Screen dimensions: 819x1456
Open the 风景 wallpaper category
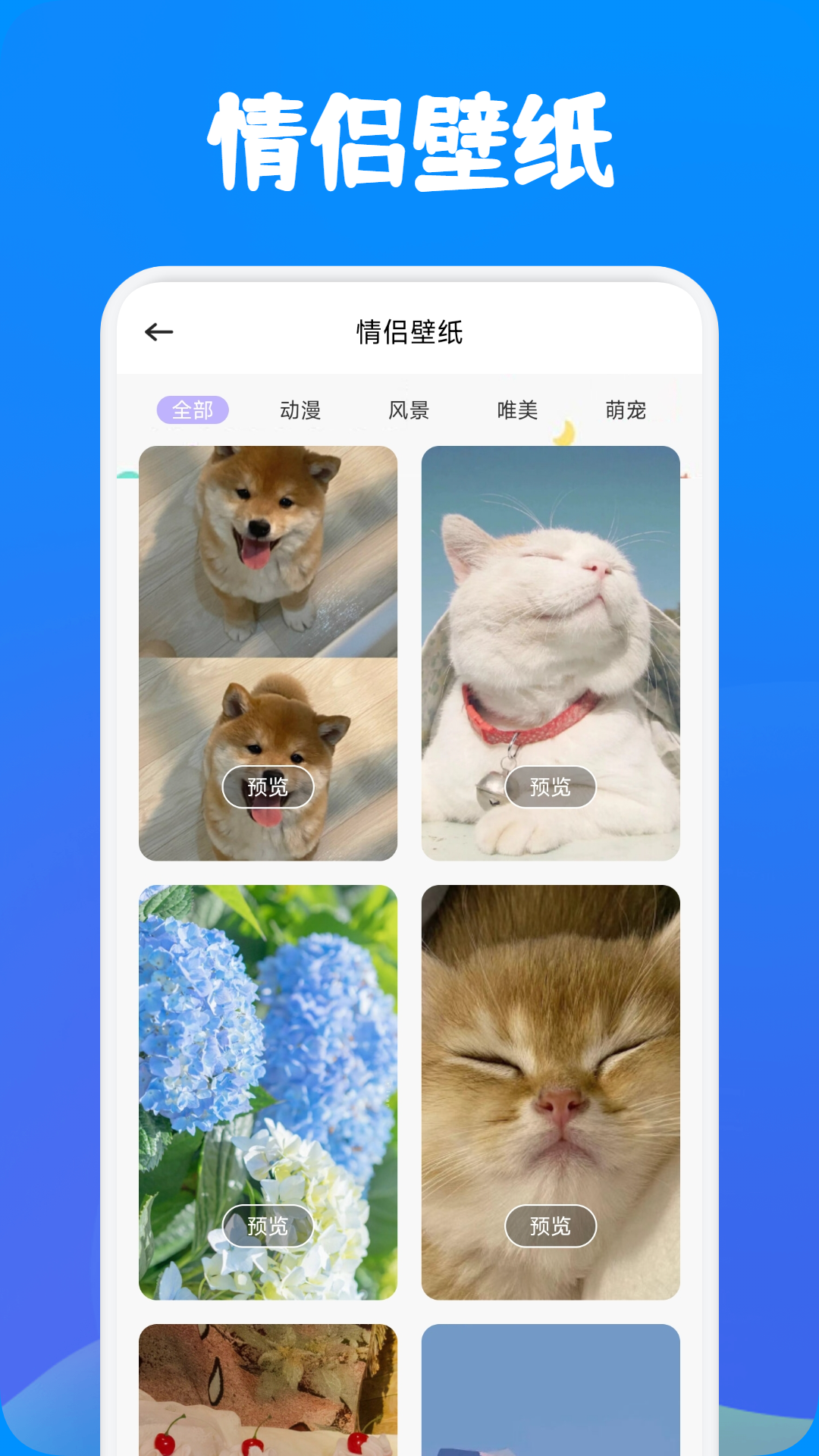coord(407,410)
